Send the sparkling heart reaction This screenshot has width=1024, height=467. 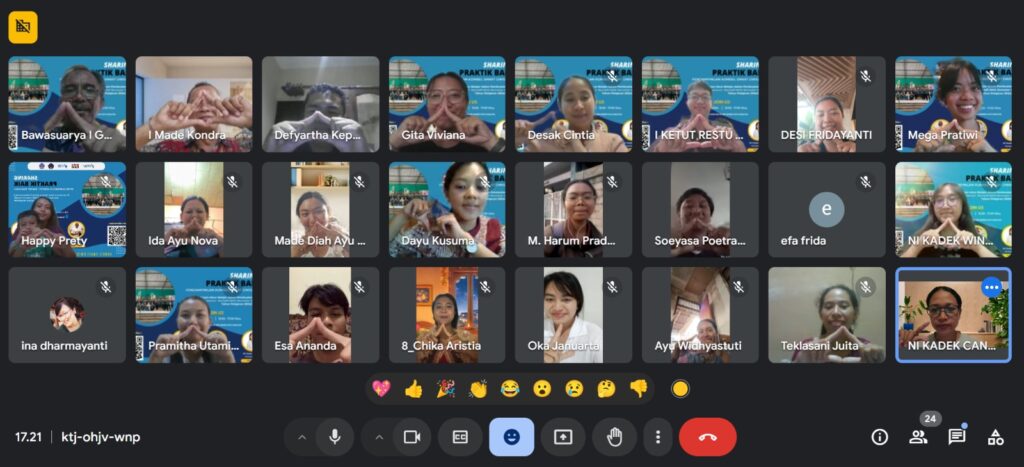click(x=381, y=389)
